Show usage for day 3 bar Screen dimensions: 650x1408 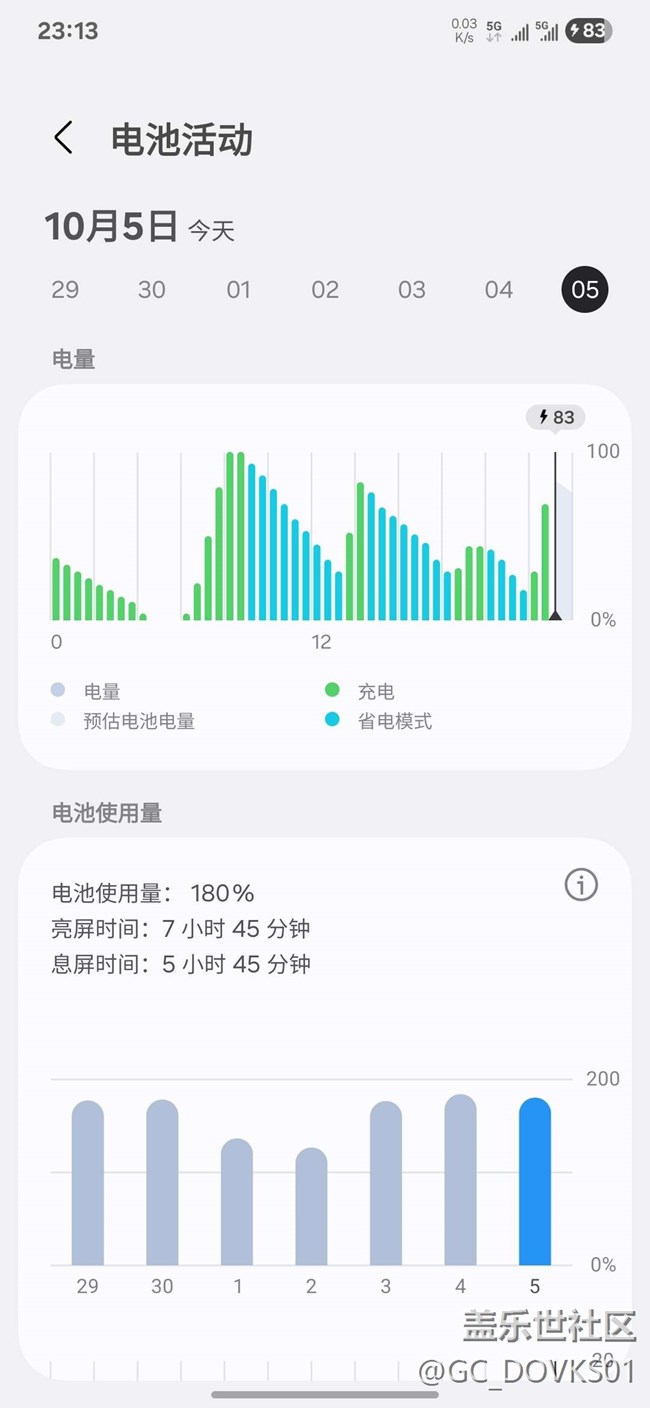pyautogui.click(x=386, y=1185)
